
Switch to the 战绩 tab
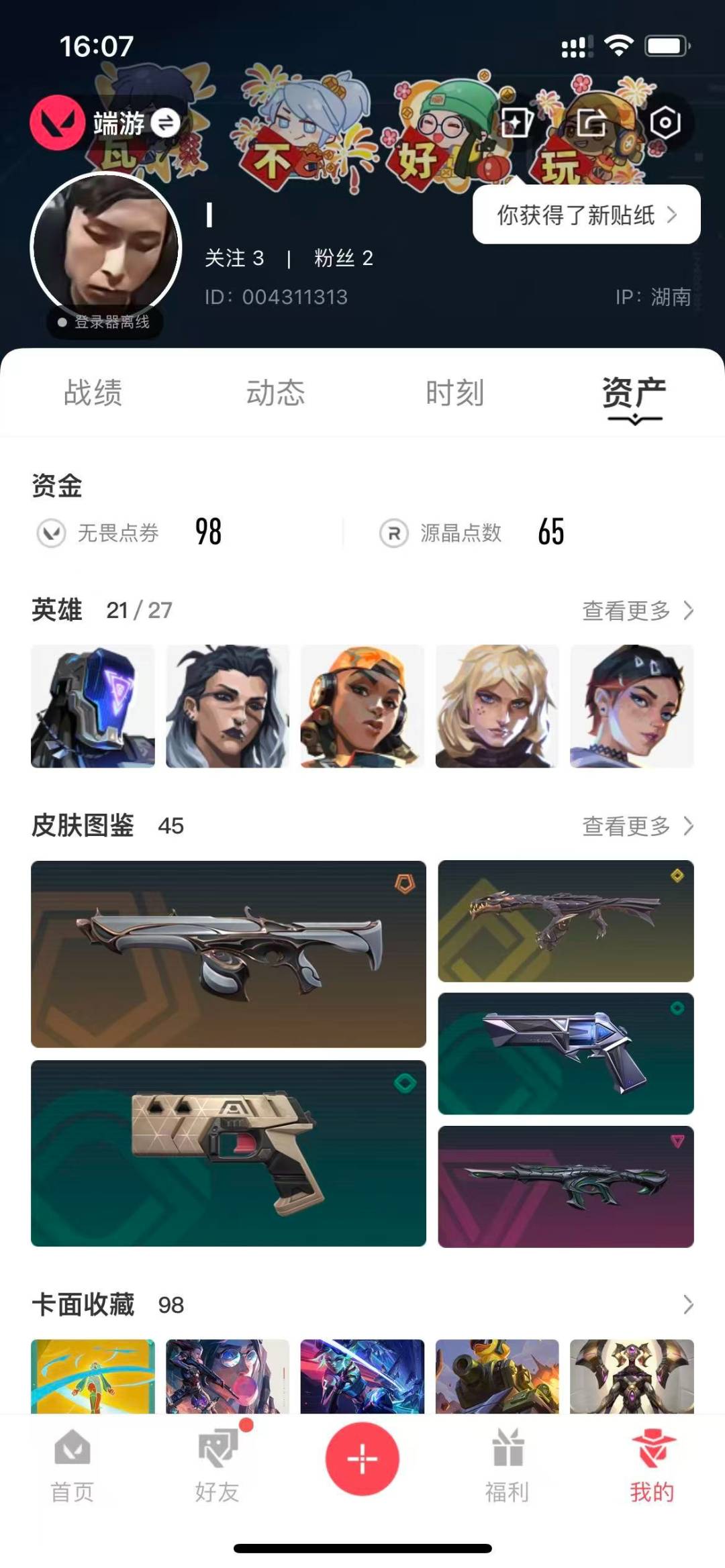point(93,393)
